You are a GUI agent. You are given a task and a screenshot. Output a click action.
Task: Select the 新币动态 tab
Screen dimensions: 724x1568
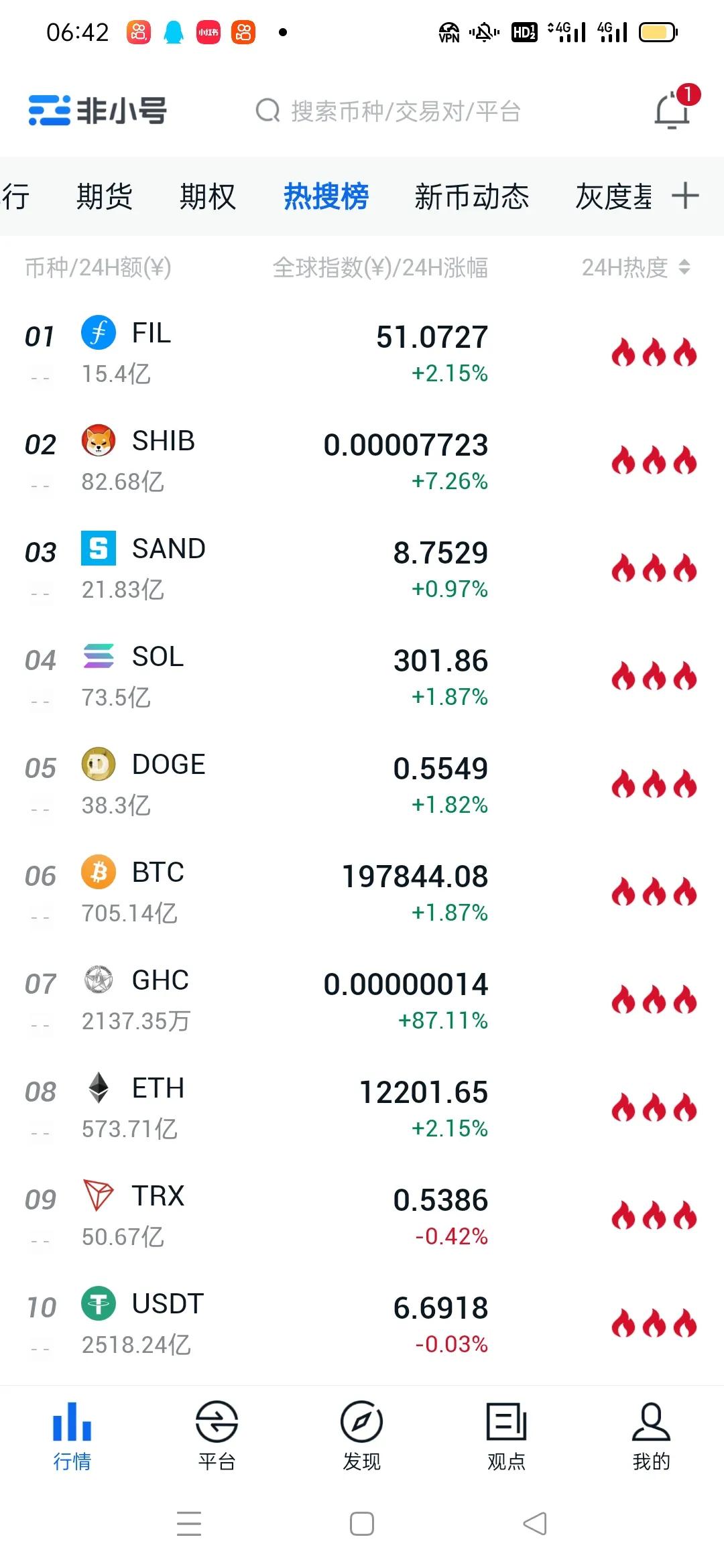pos(472,196)
